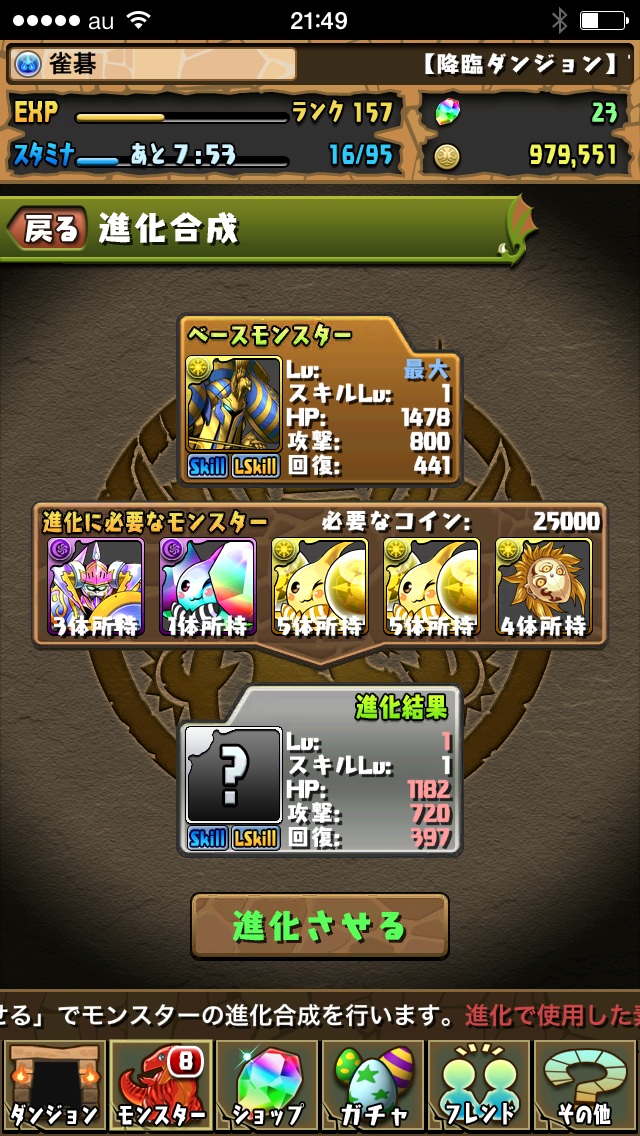Open the ダンジョン tab

pyautogui.click(x=53, y=1086)
